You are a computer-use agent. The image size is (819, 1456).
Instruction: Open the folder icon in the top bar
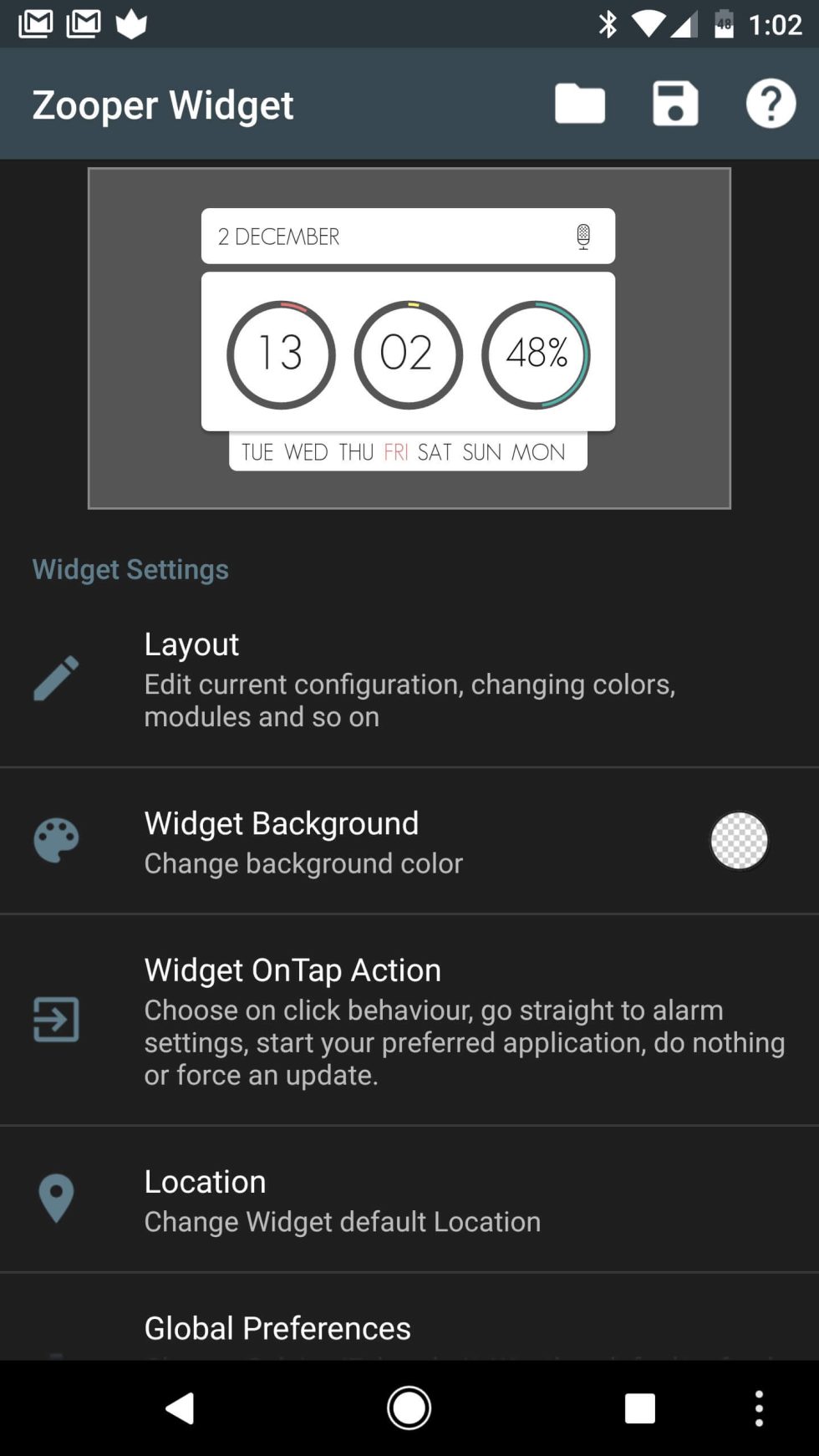[x=580, y=103]
